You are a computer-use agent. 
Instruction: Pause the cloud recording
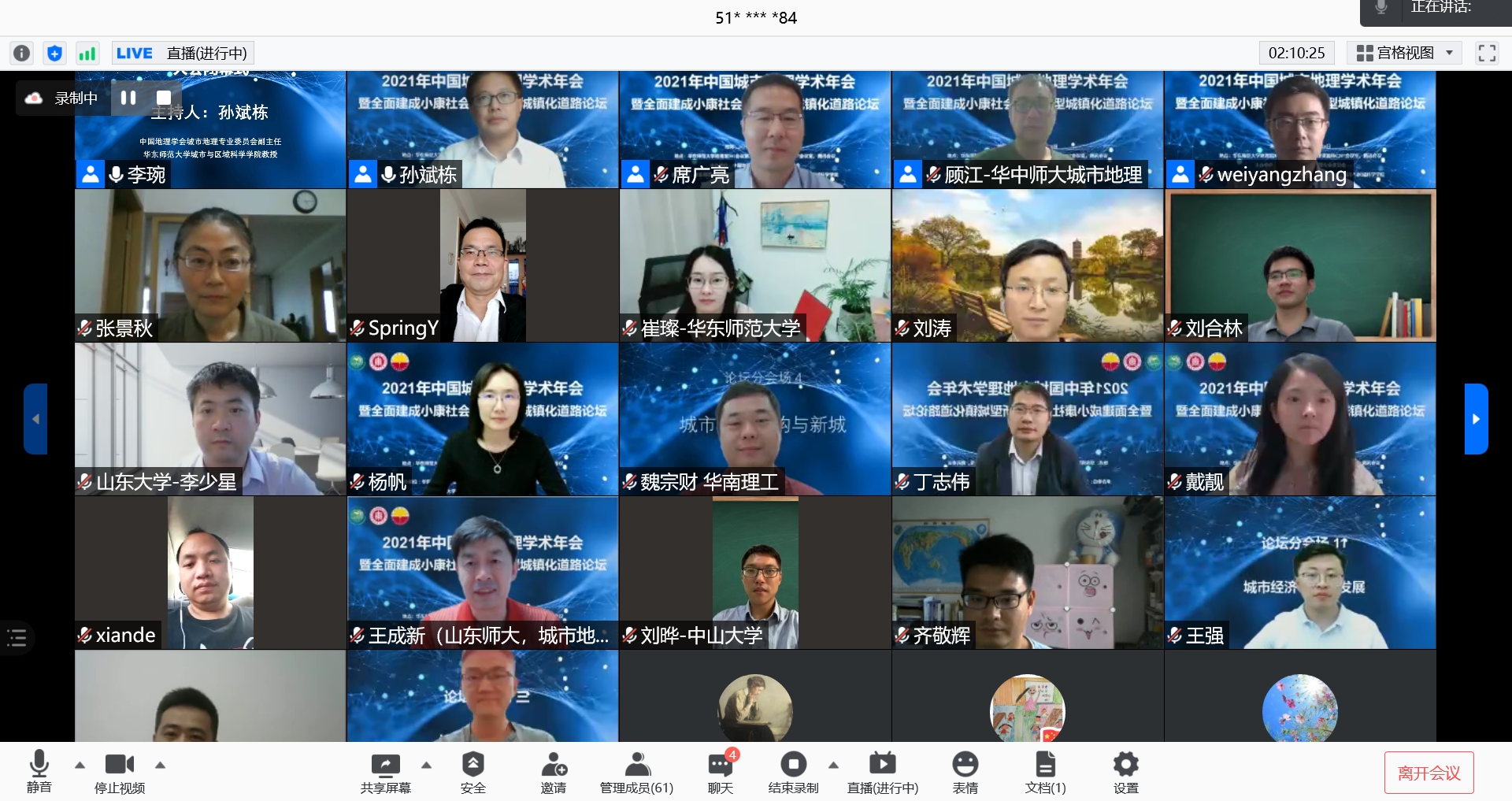coord(128,98)
